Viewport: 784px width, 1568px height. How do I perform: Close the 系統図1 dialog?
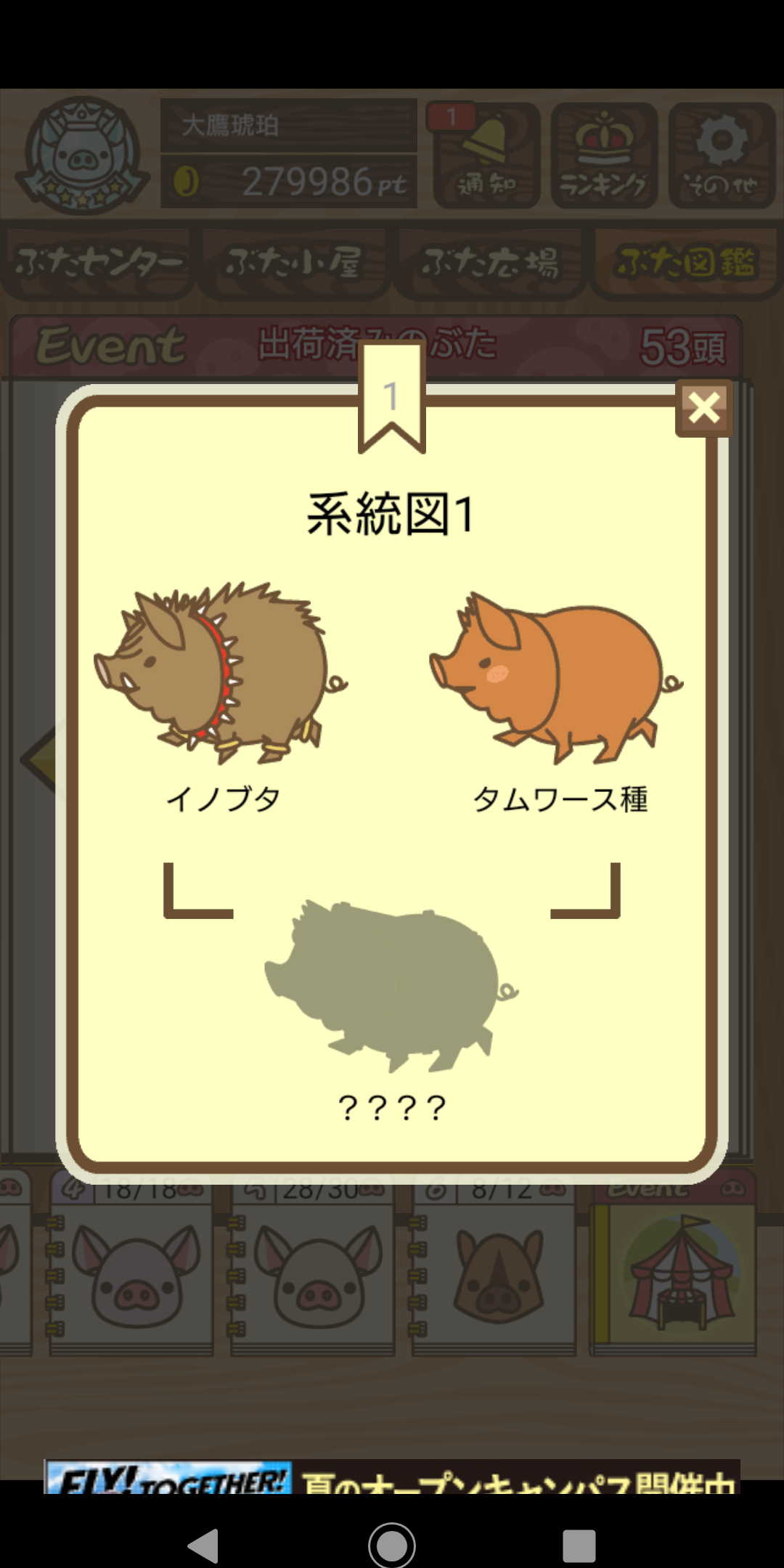(703, 408)
